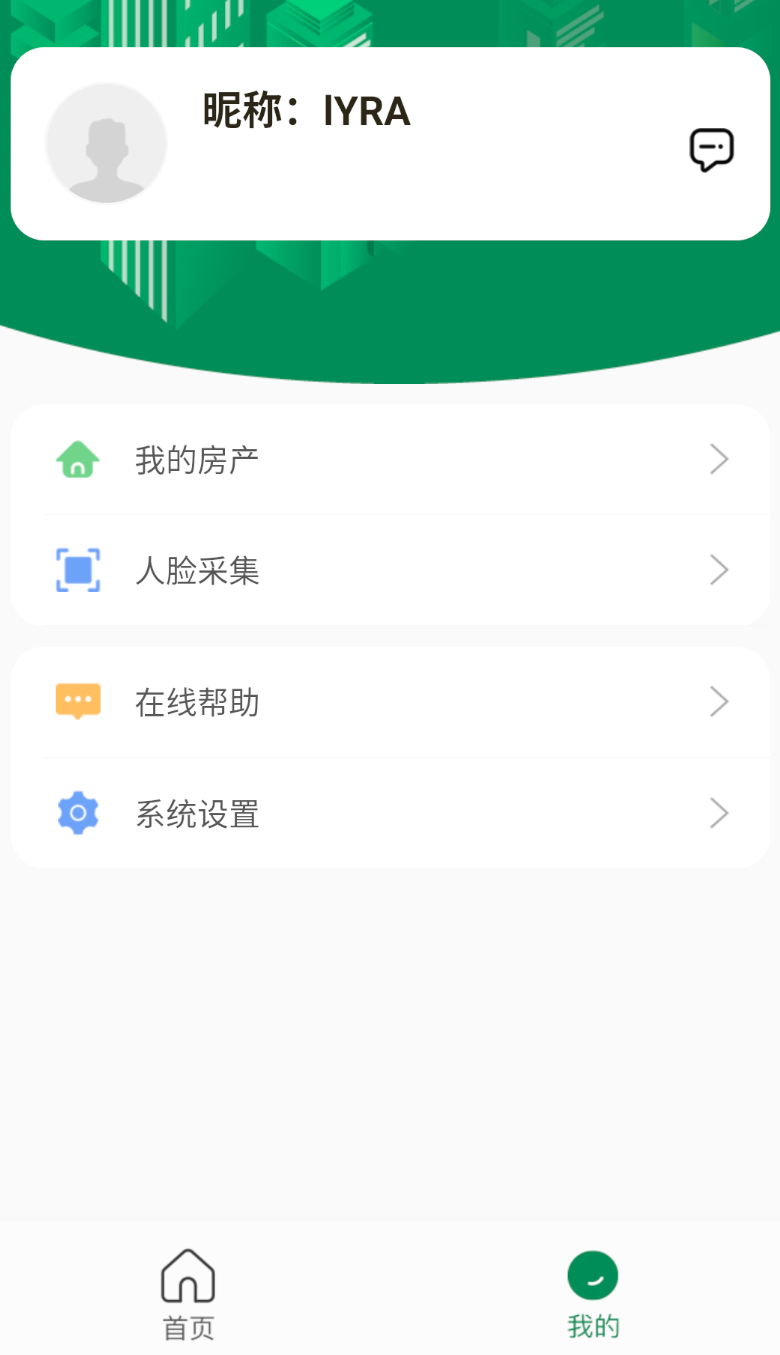
Task: Expand the 系统设置 chevron
Action: click(719, 813)
